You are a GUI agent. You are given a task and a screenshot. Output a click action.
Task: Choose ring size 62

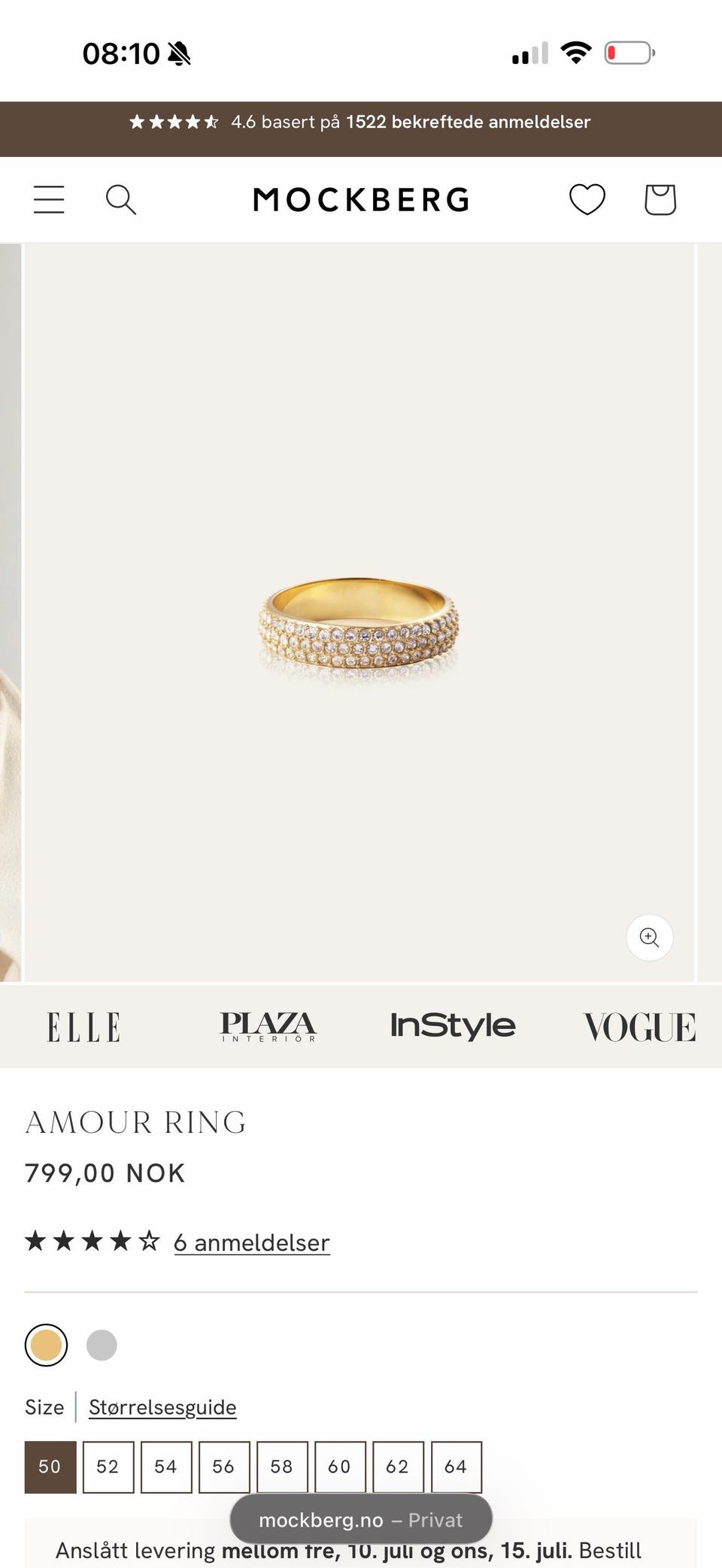coord(397,1467)
